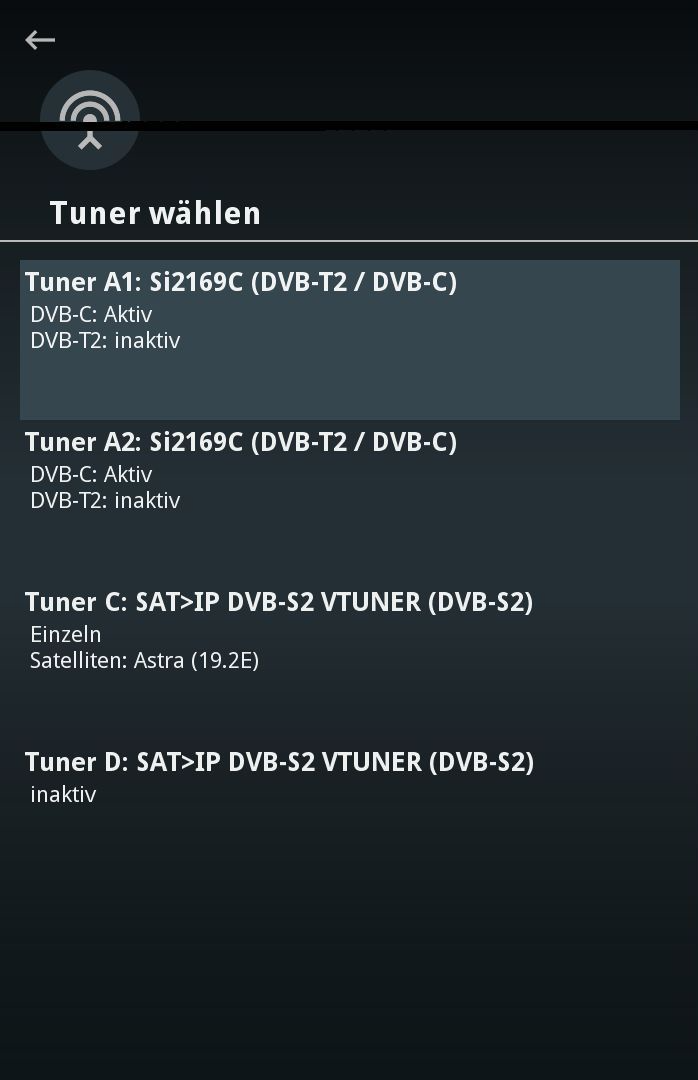
Task: Go back using the arrow icon
Action: point(40,40)
